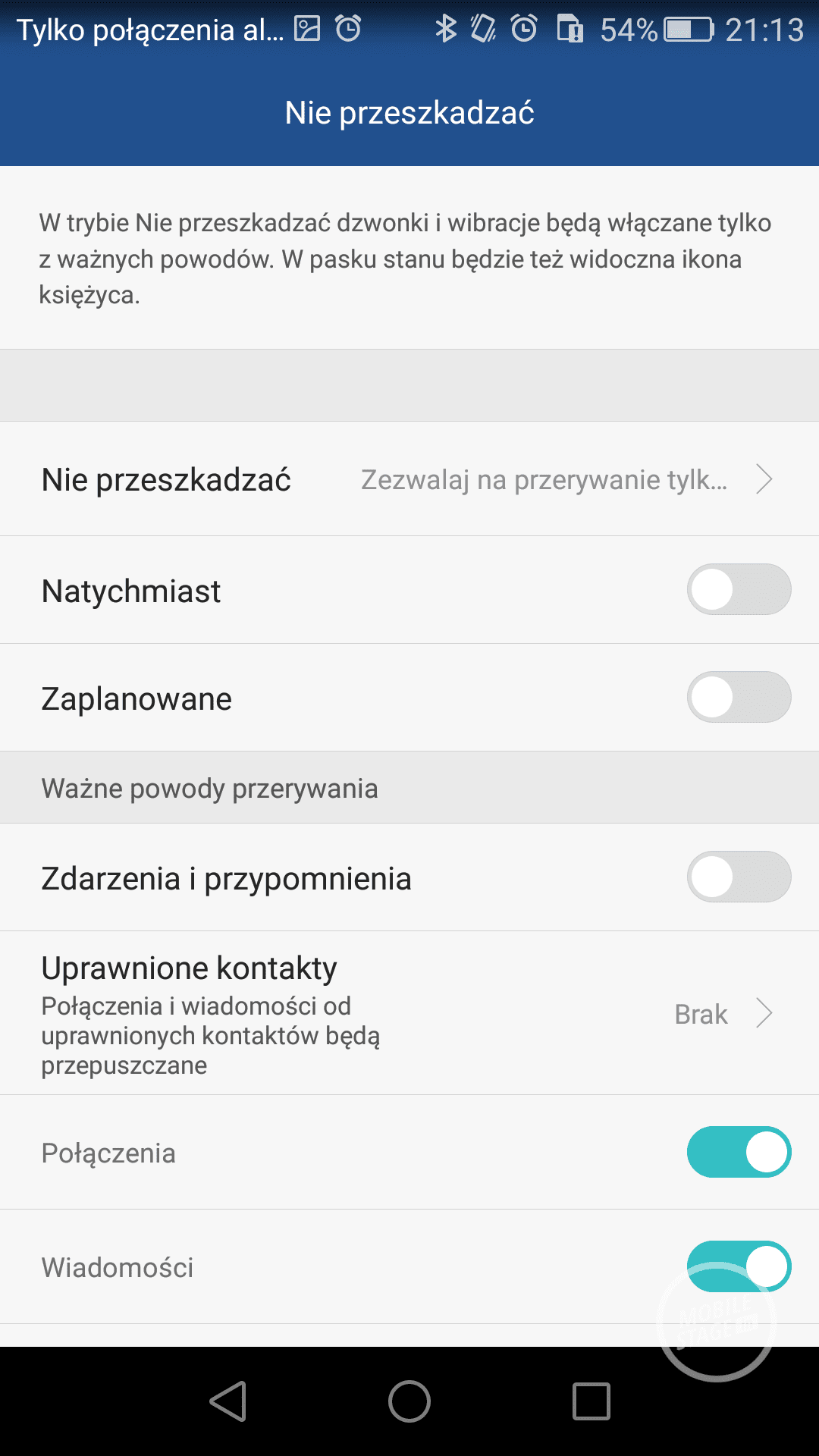Open the Nie przeszkadzać mode options

[409, 479]
